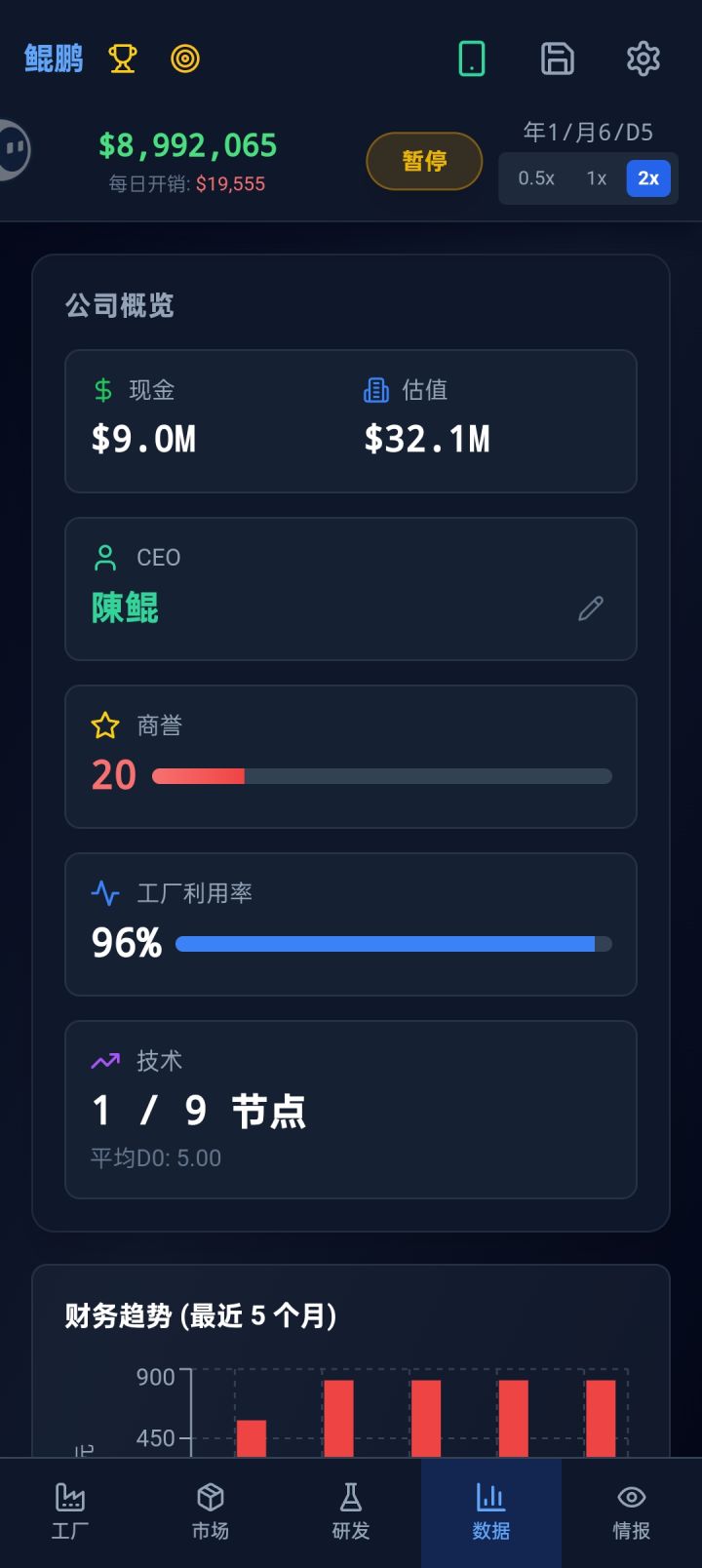Viewport: 702px width, 1568px height.
Task: Select the blue valuation building icon
Action: [x=375, y=389]
